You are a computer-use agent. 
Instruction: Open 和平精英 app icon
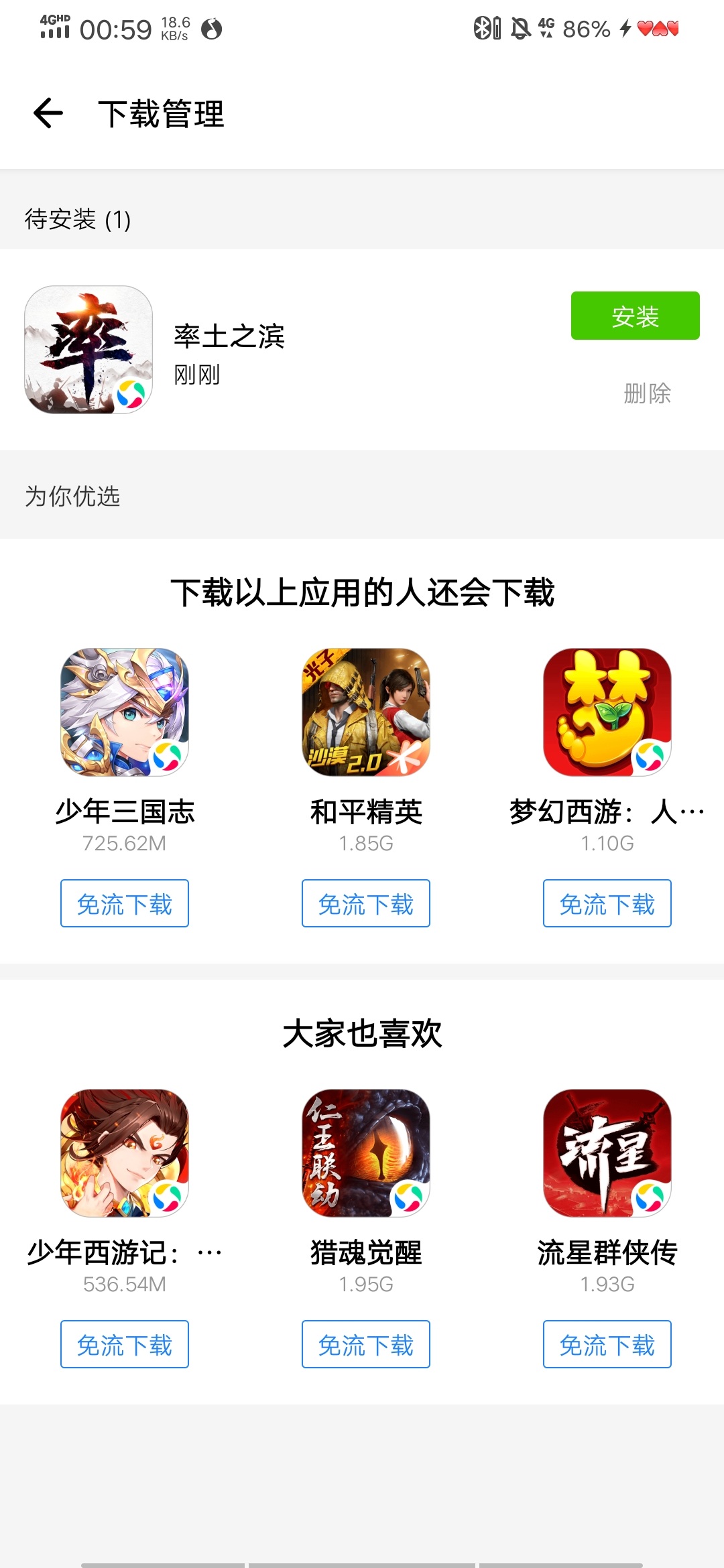(x=366, y=712)
